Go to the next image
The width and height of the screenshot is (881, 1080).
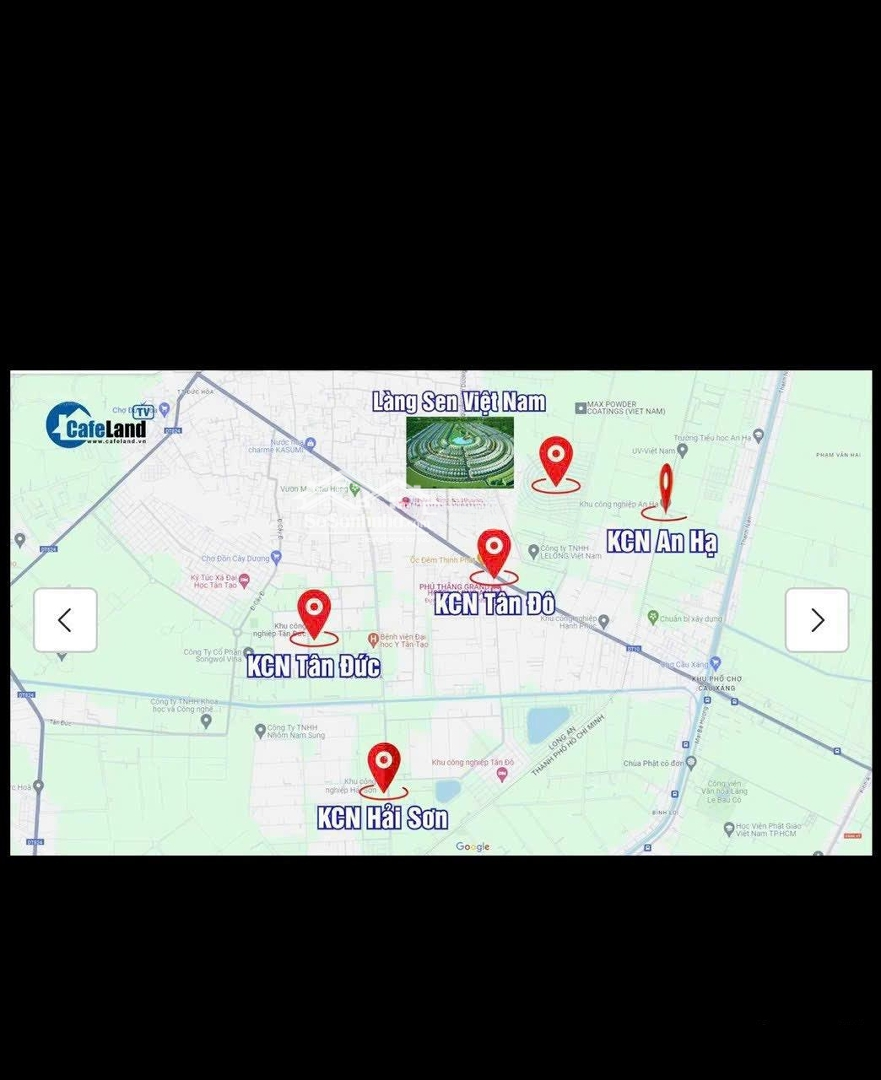click(816, 620)
